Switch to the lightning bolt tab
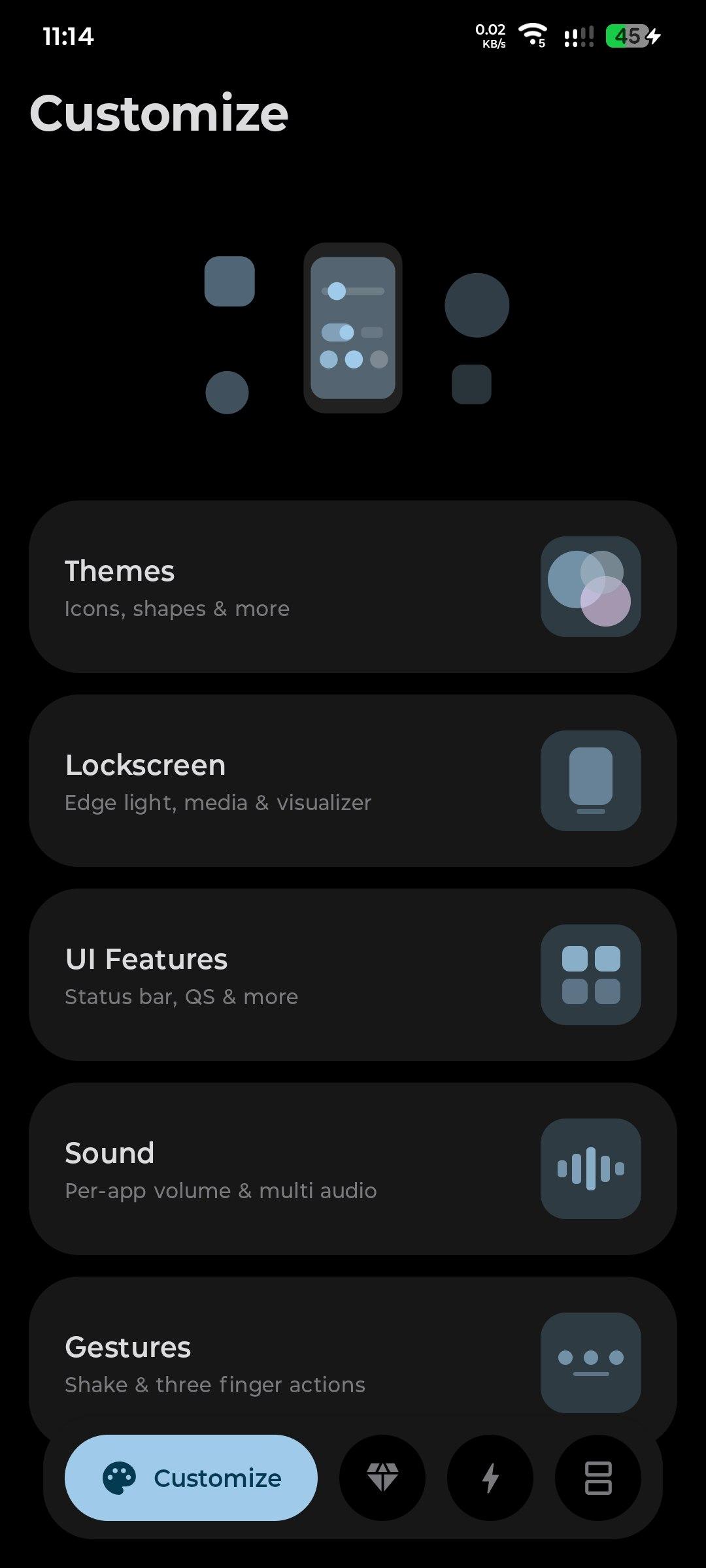 (x=490, y=1478)
